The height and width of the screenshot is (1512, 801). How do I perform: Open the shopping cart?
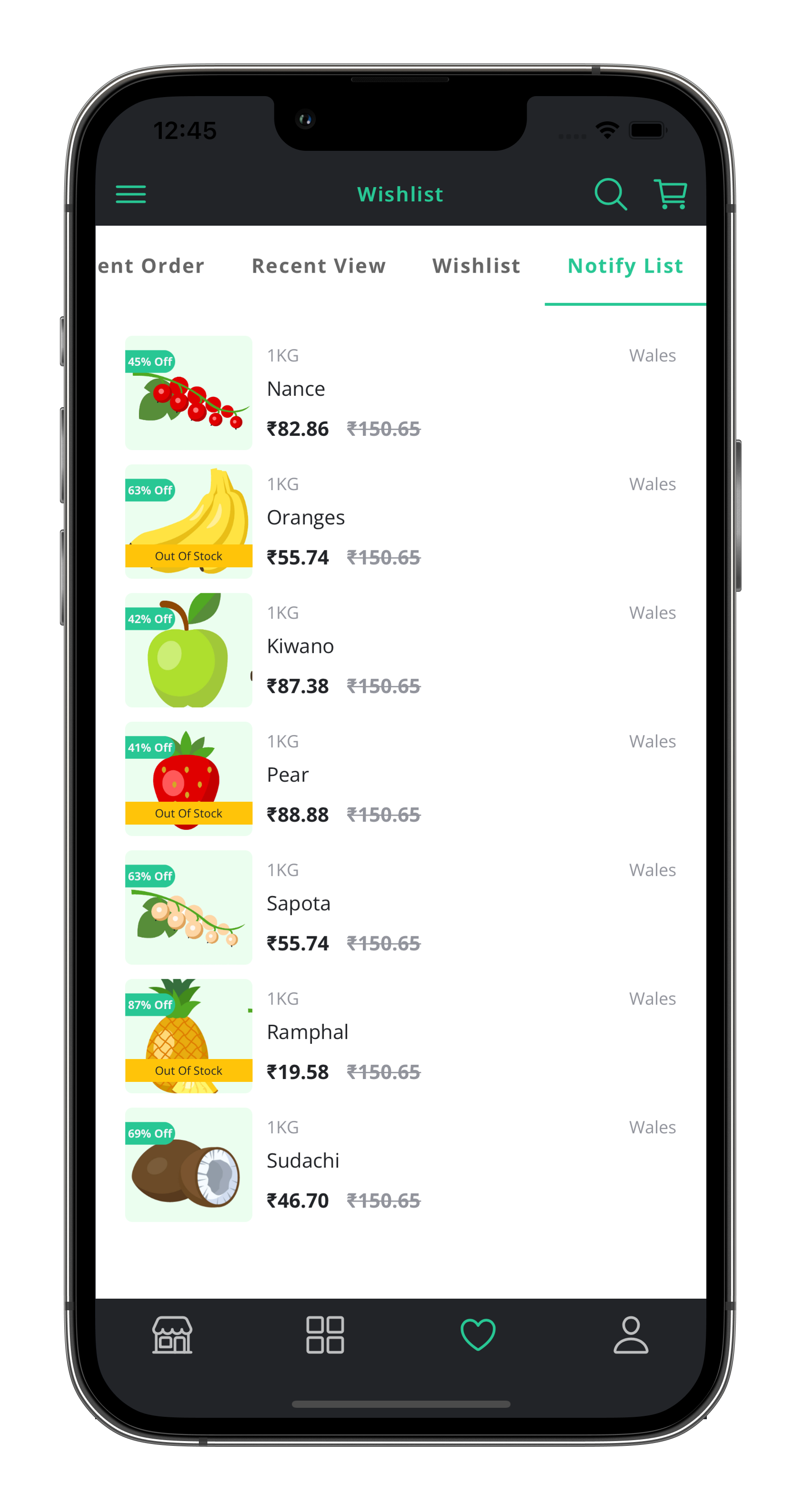tap(671, 194)
